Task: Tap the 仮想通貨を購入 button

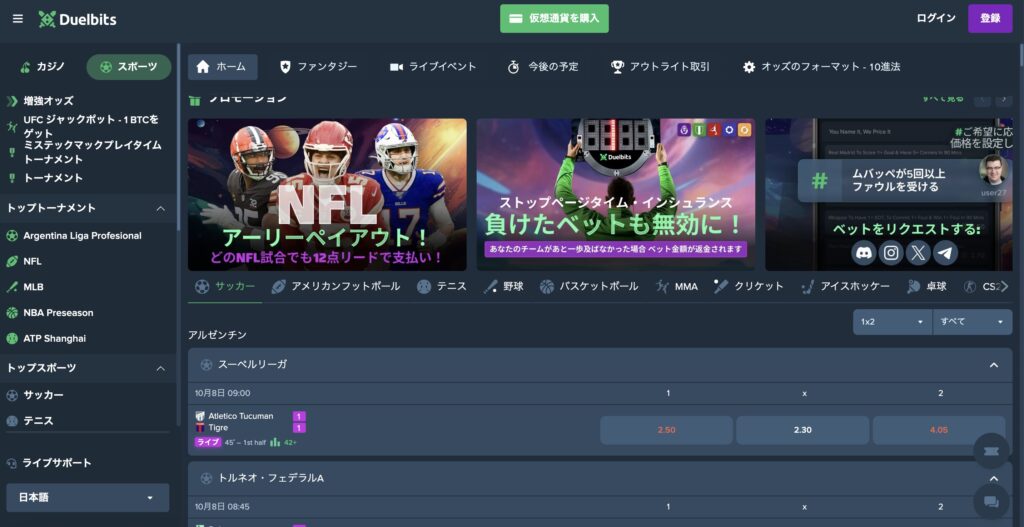Action: (x=554, y=19)
